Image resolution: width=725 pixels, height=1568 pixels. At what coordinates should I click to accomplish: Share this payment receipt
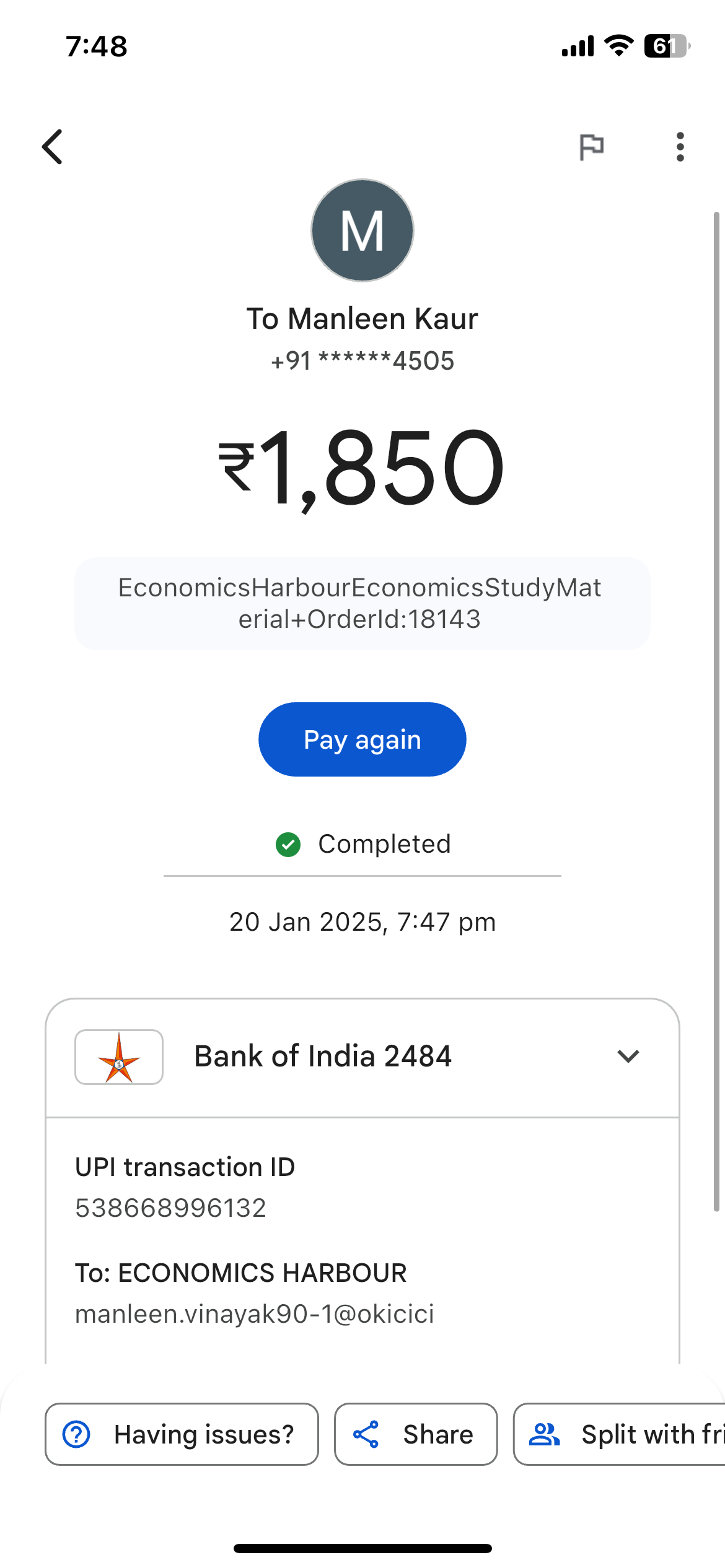(x=416, y=1434)
